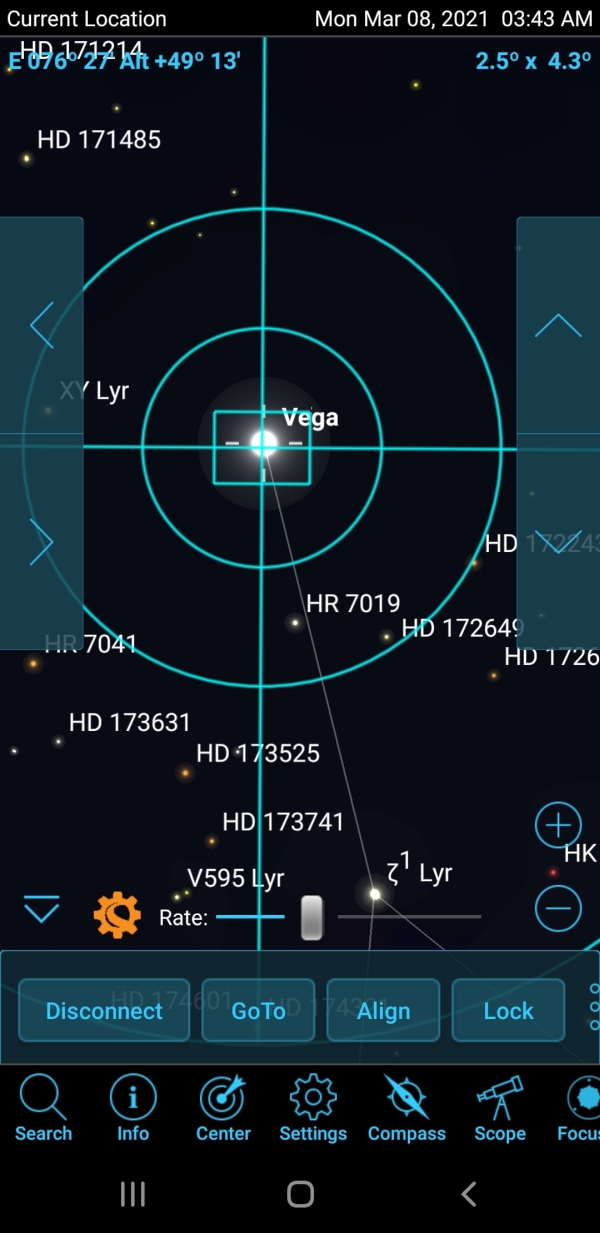This screenshot has width=600, height=1233.
Task: Open the orange gear telescope setup
Action: tap(117, 915)
